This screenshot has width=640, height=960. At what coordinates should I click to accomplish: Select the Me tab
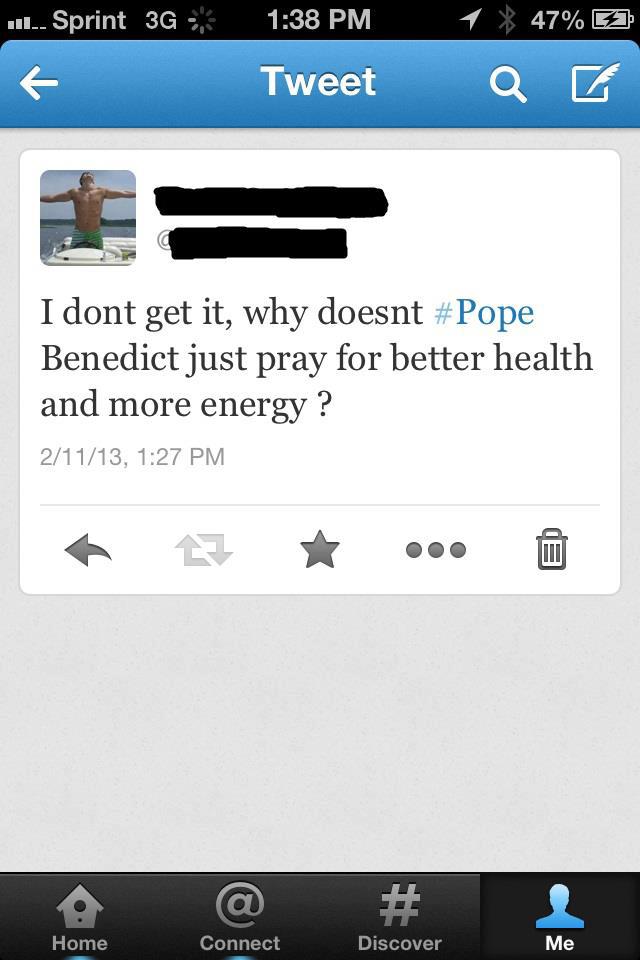[x=560, y=917]
